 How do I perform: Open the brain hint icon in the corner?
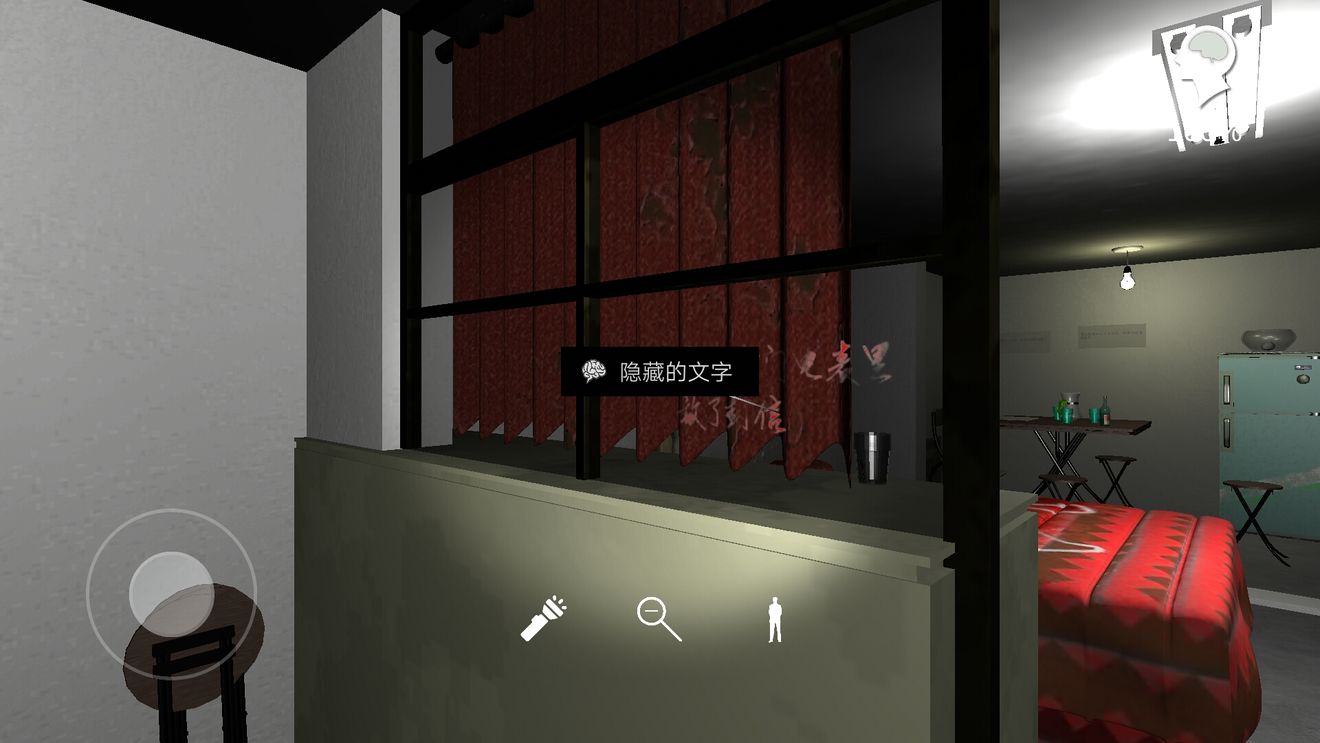coord(1210,72)
